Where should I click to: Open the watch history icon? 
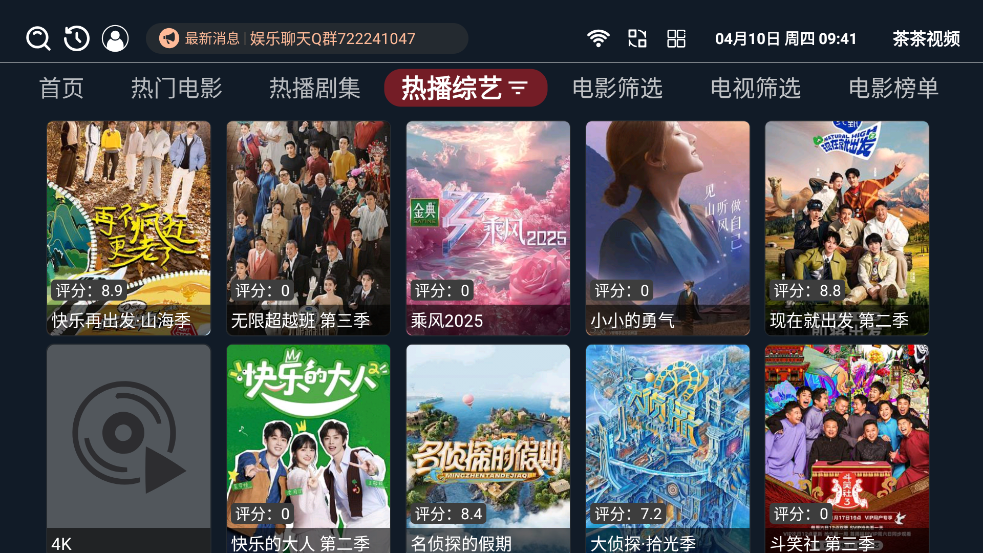coord(77,39)
